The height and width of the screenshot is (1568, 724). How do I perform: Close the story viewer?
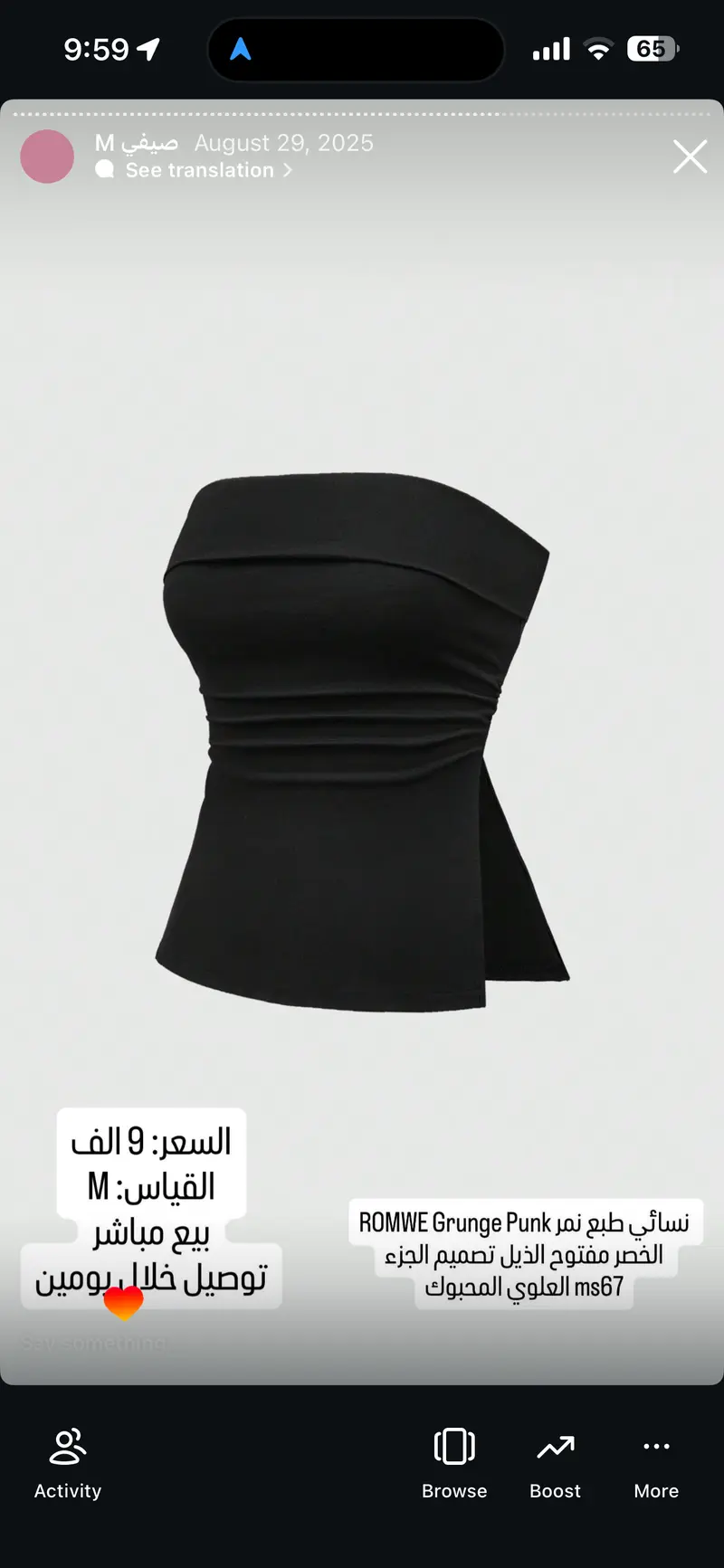point(690,157)
